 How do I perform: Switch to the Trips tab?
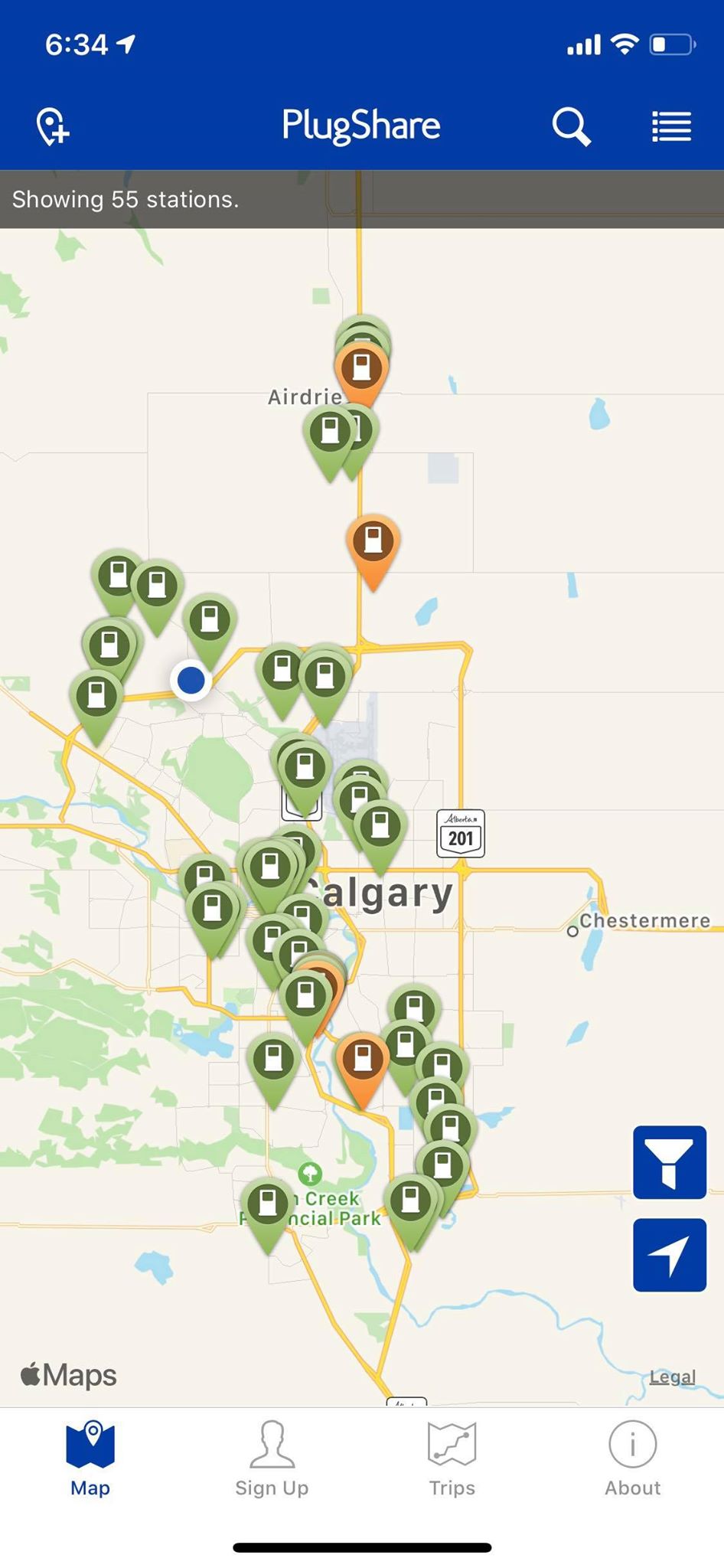coord(452,1459)
